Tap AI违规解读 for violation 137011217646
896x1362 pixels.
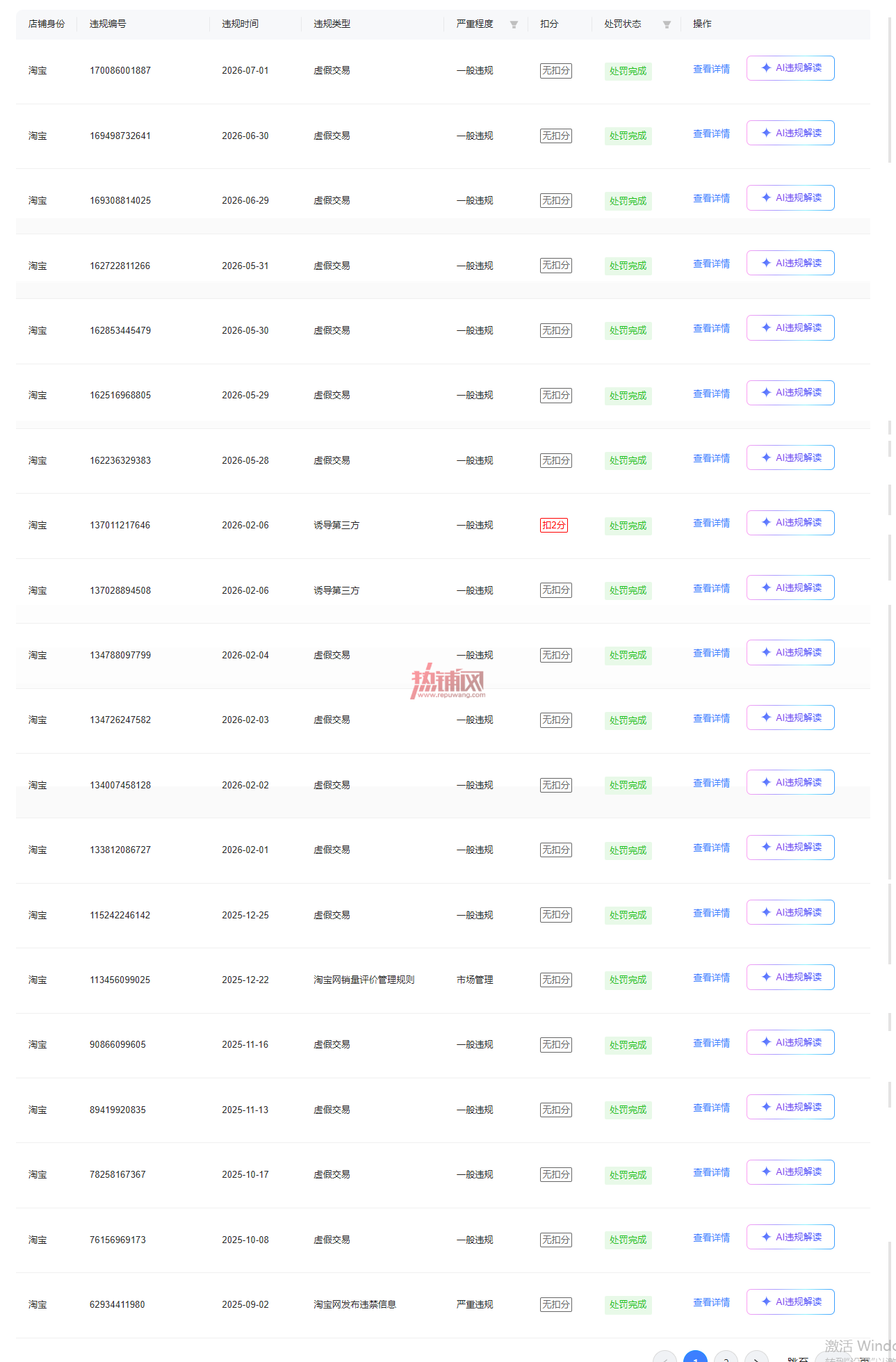790,523
